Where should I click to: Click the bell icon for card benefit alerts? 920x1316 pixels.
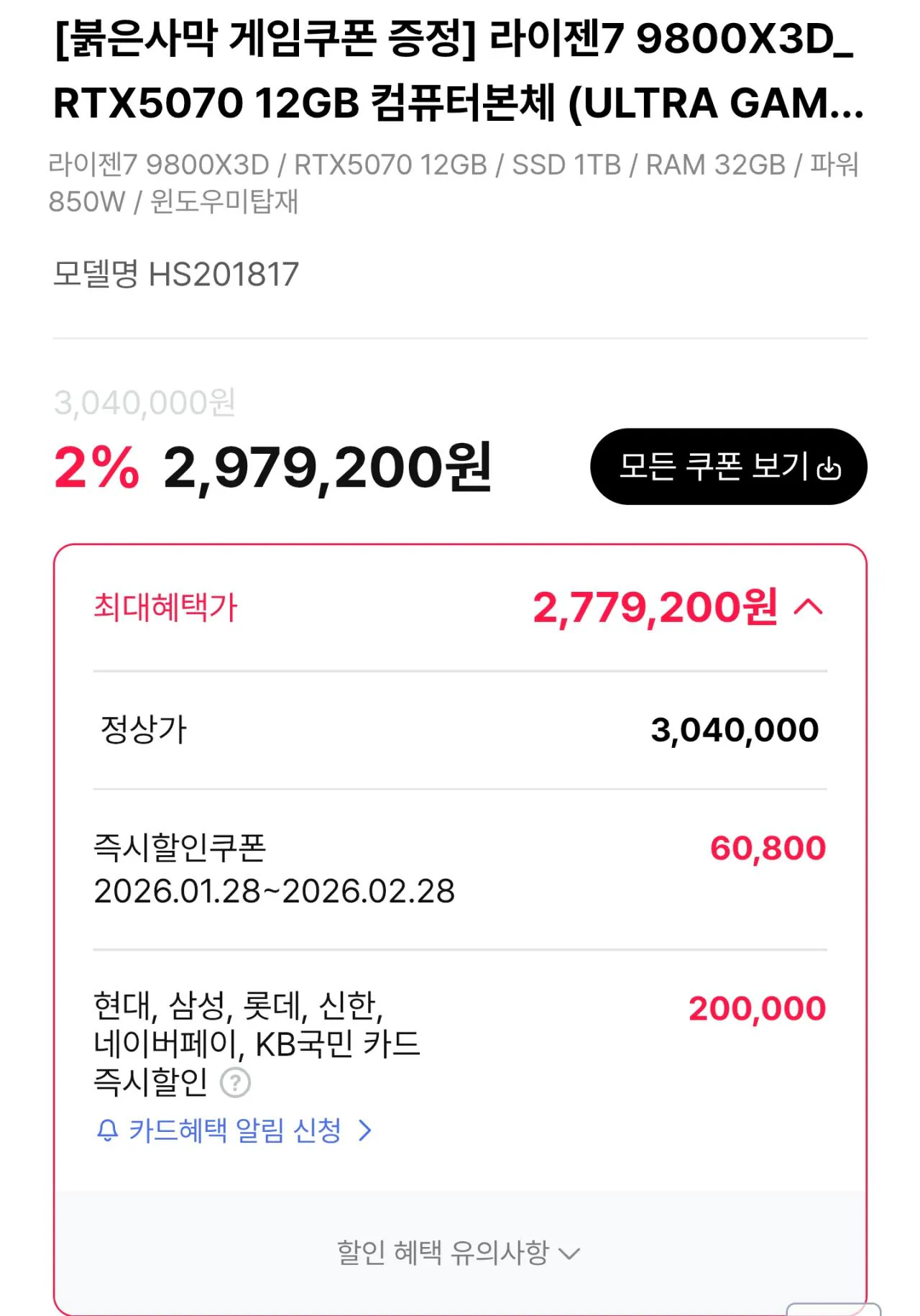click(108, 1130)
